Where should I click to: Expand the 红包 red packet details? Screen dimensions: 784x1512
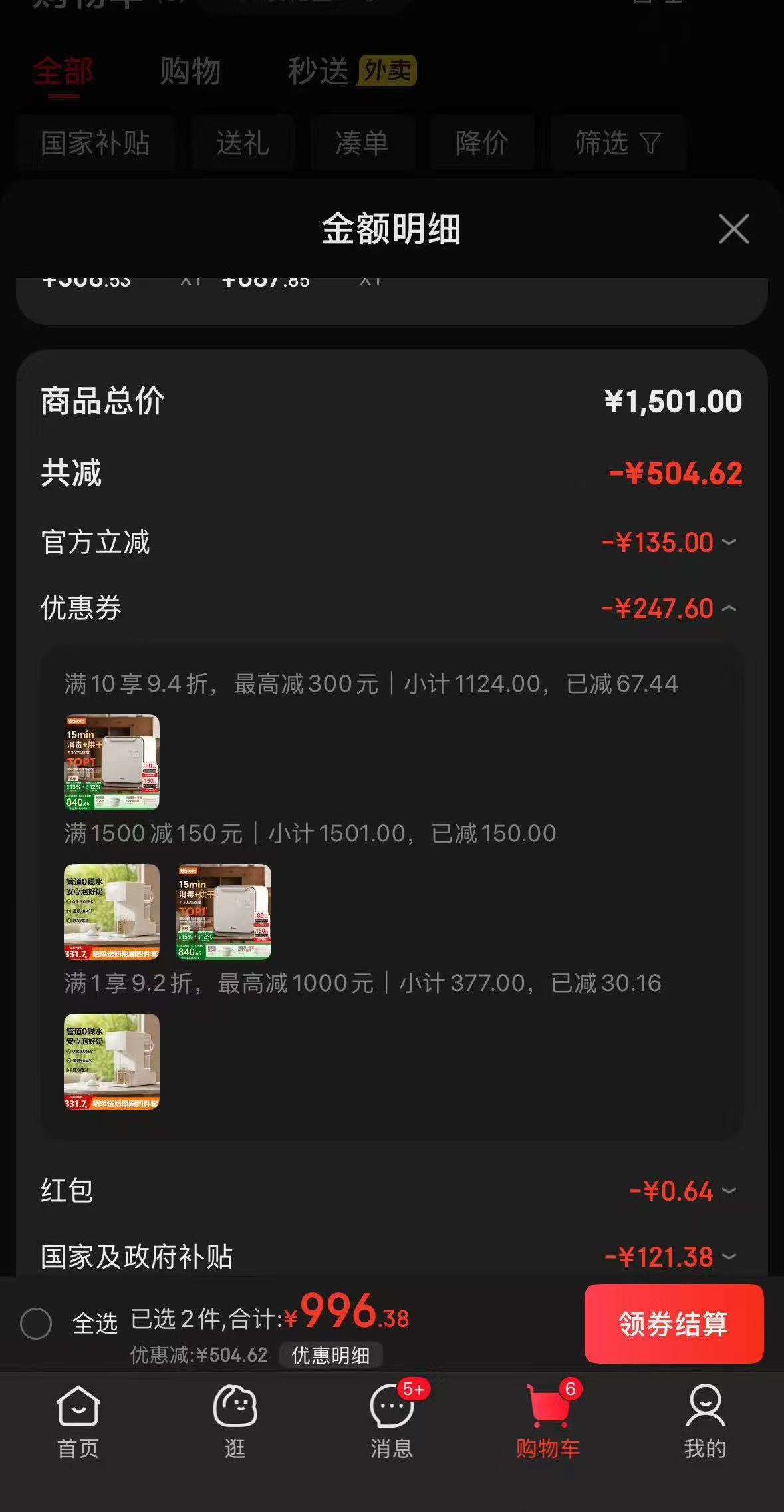click(729, 1191)
